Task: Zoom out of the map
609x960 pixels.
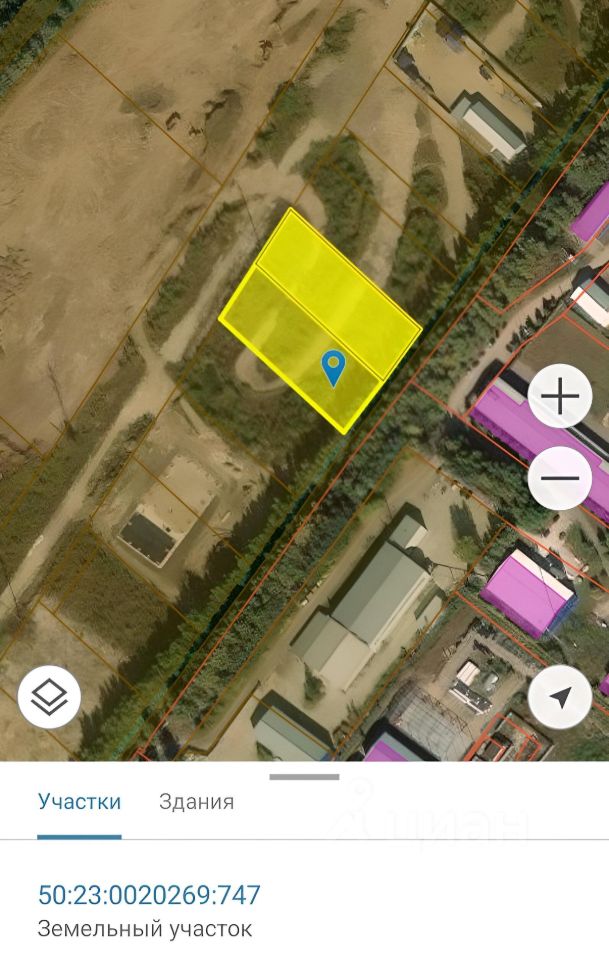Action: pyautogui.click(x=559, y=478)
